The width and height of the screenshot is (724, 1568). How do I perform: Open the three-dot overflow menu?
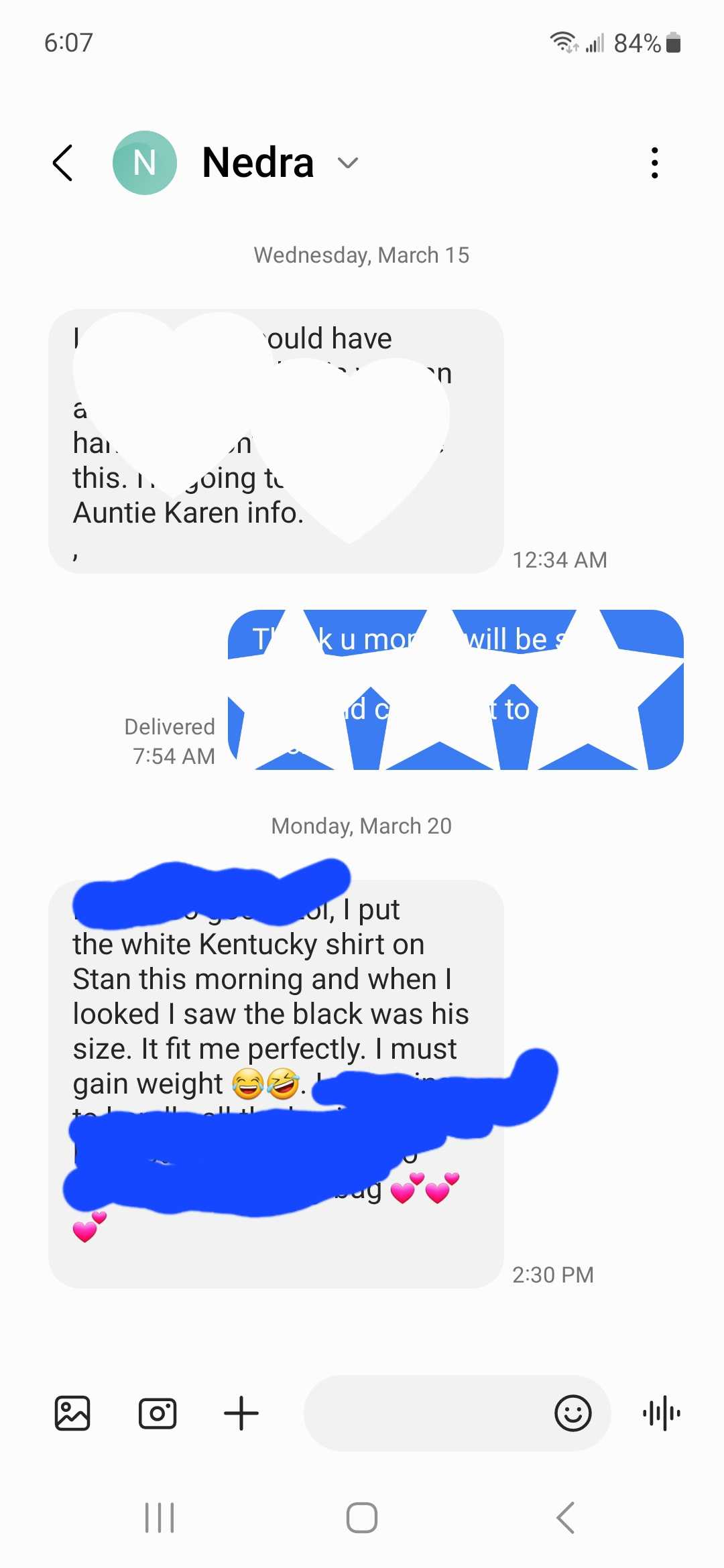654,163
